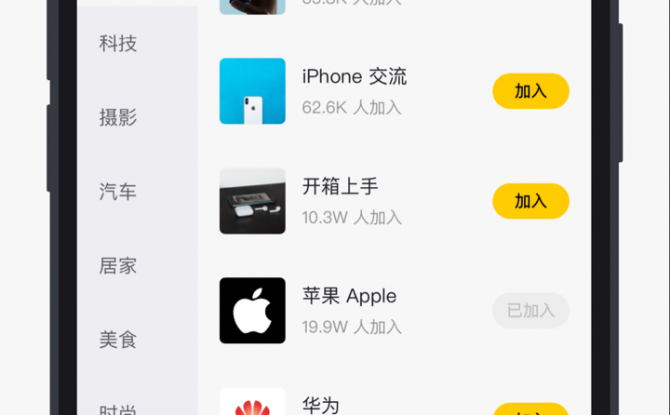Open the 华为 group page

tap(321, 404)
